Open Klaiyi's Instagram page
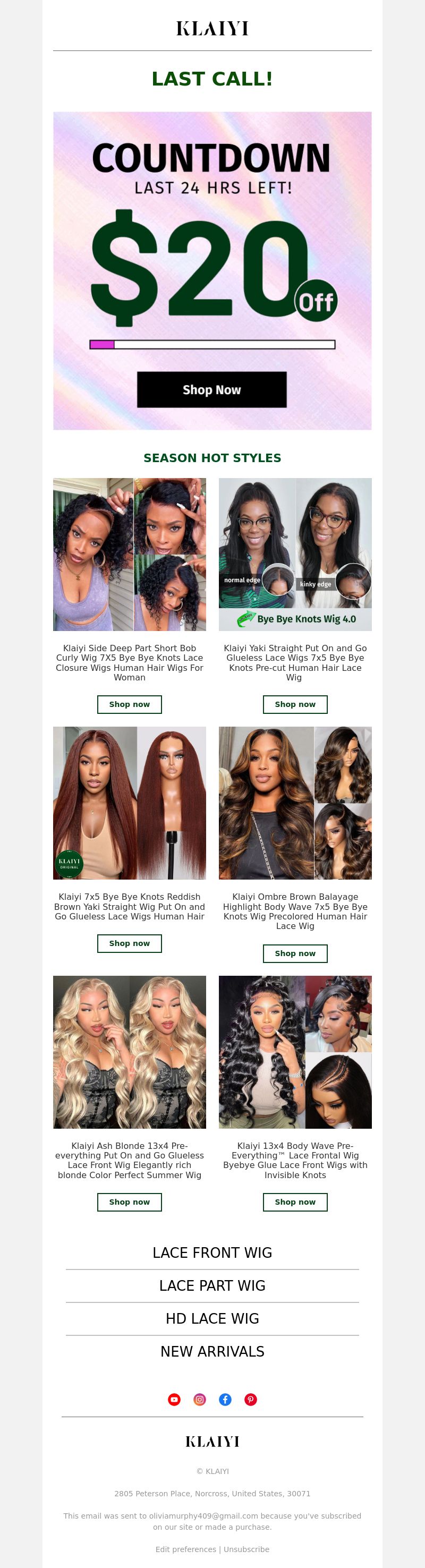Viewport: 425px width, 1568px height. [200, 1400]
